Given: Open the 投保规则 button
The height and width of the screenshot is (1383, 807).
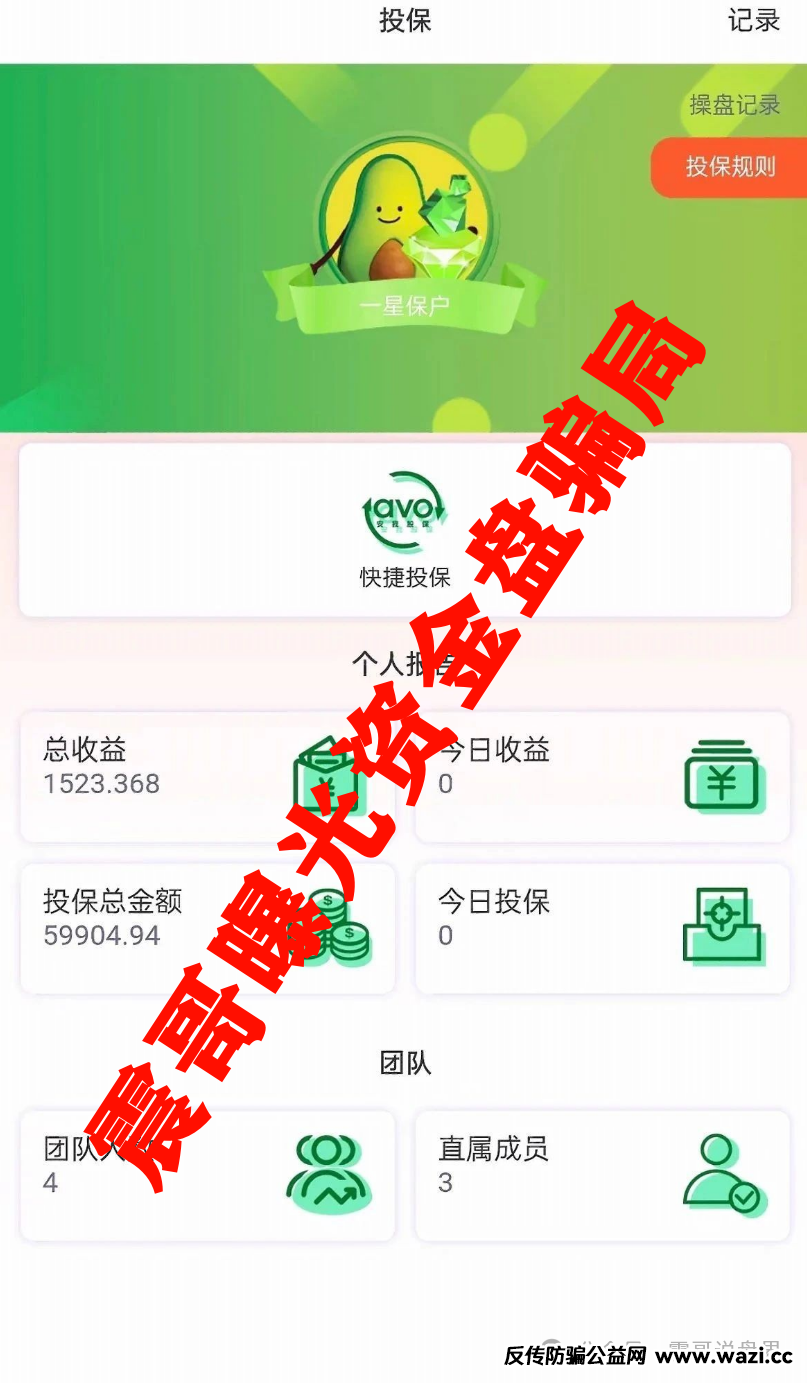Looking at the screenshot, I should pyautogui.click(x=730, y=167).
